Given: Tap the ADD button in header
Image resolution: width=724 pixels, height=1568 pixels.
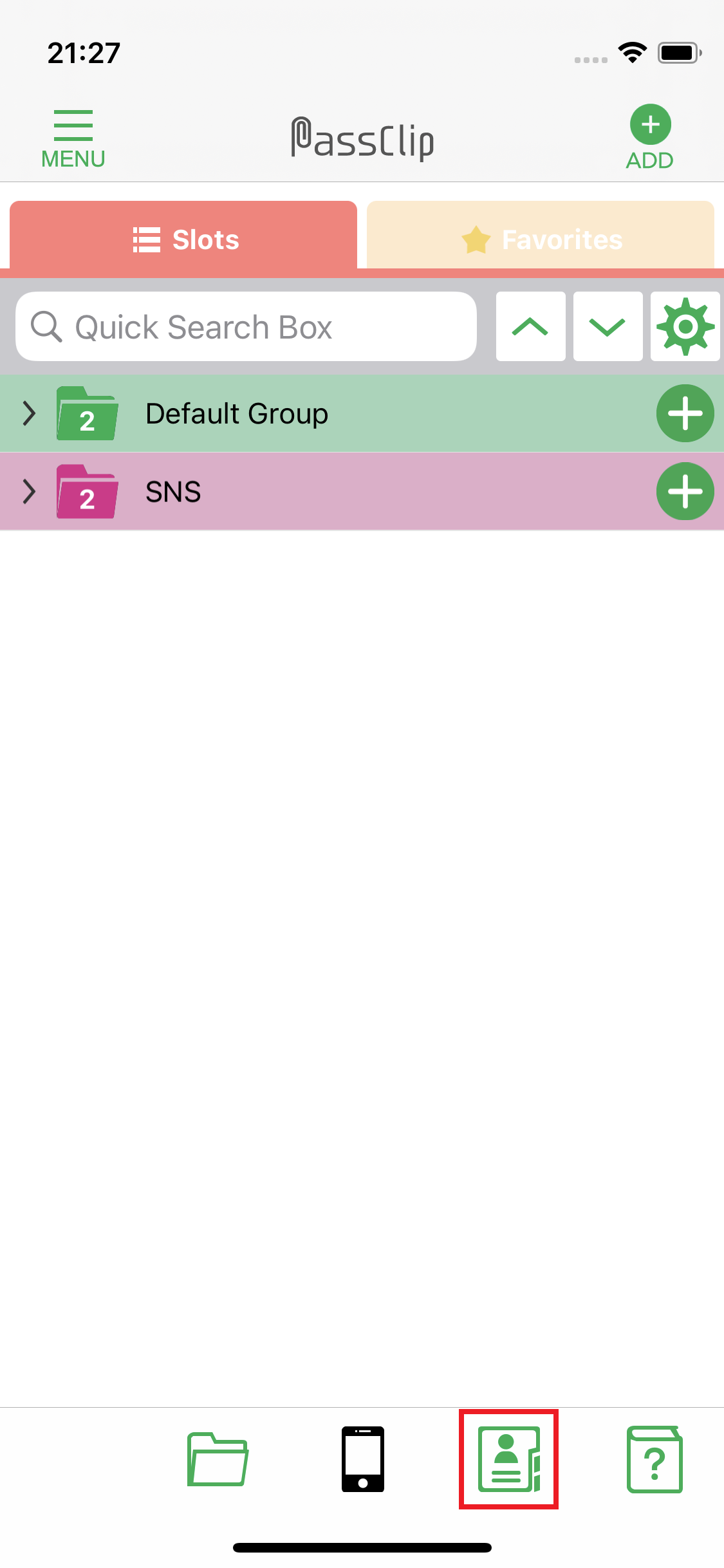Looking at the screenshot, I should tap(650, 137).
